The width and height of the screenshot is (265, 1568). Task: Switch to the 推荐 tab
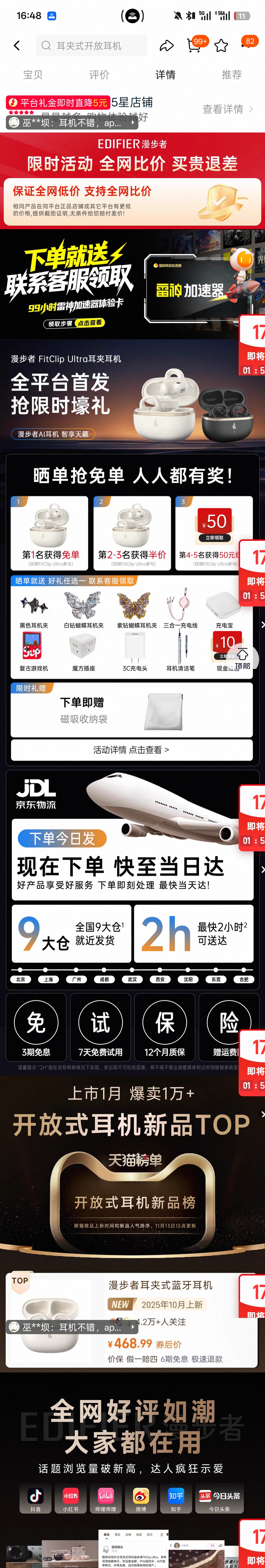231,74
